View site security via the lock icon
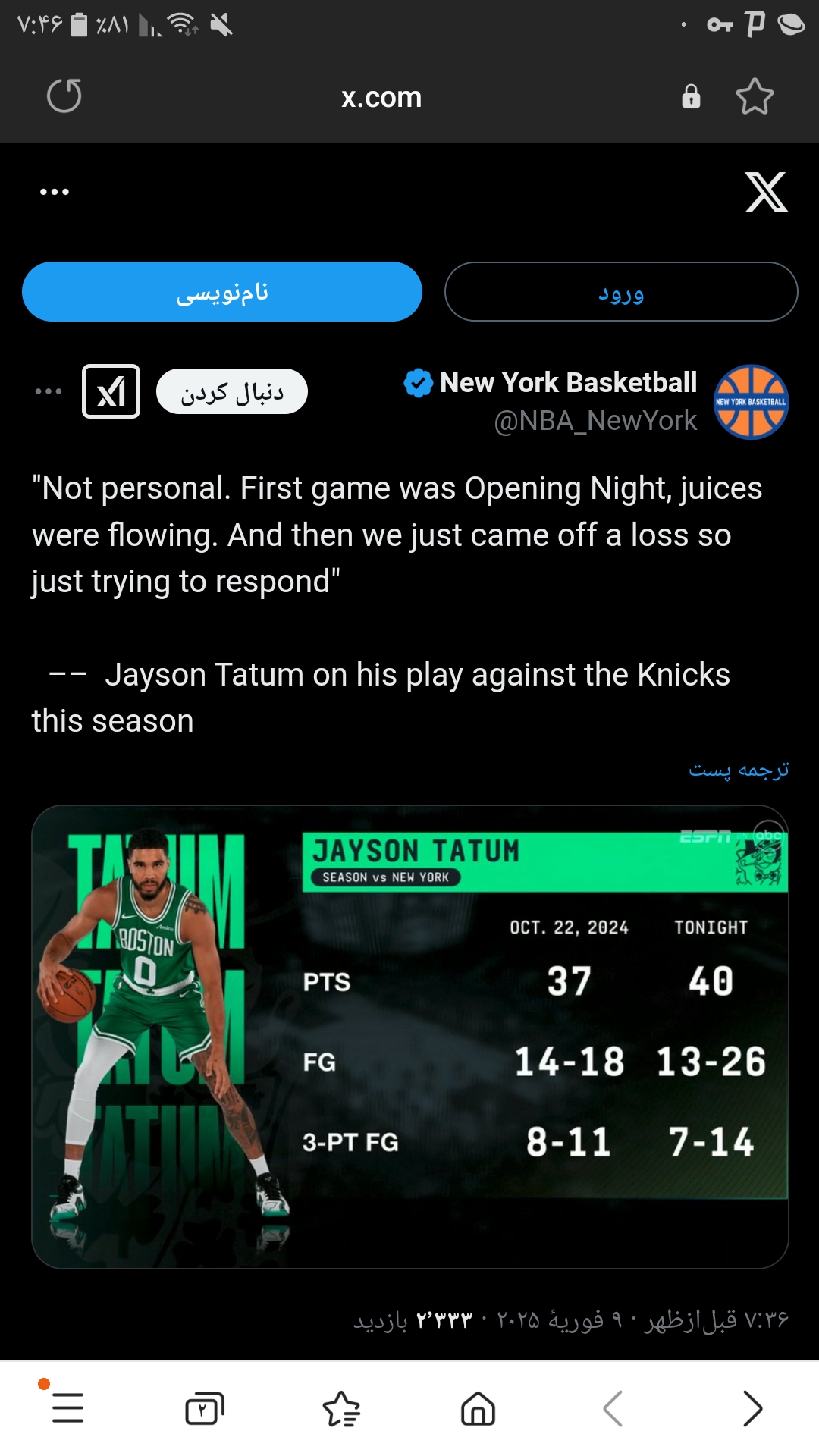The height and width of the screenshot is (1456, 819). (691, 96)
